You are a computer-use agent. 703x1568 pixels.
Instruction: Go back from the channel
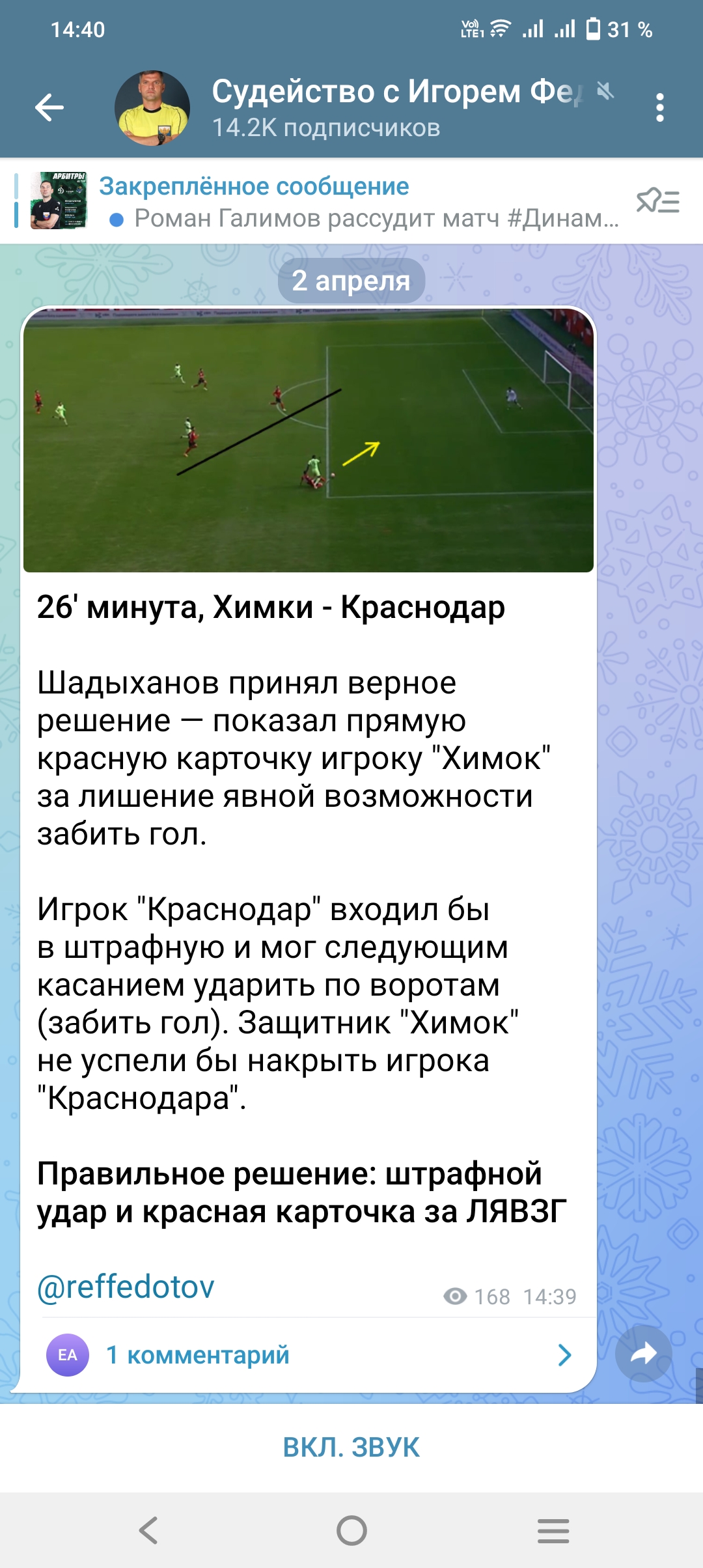pyautogui.click(x=49, y=107)
